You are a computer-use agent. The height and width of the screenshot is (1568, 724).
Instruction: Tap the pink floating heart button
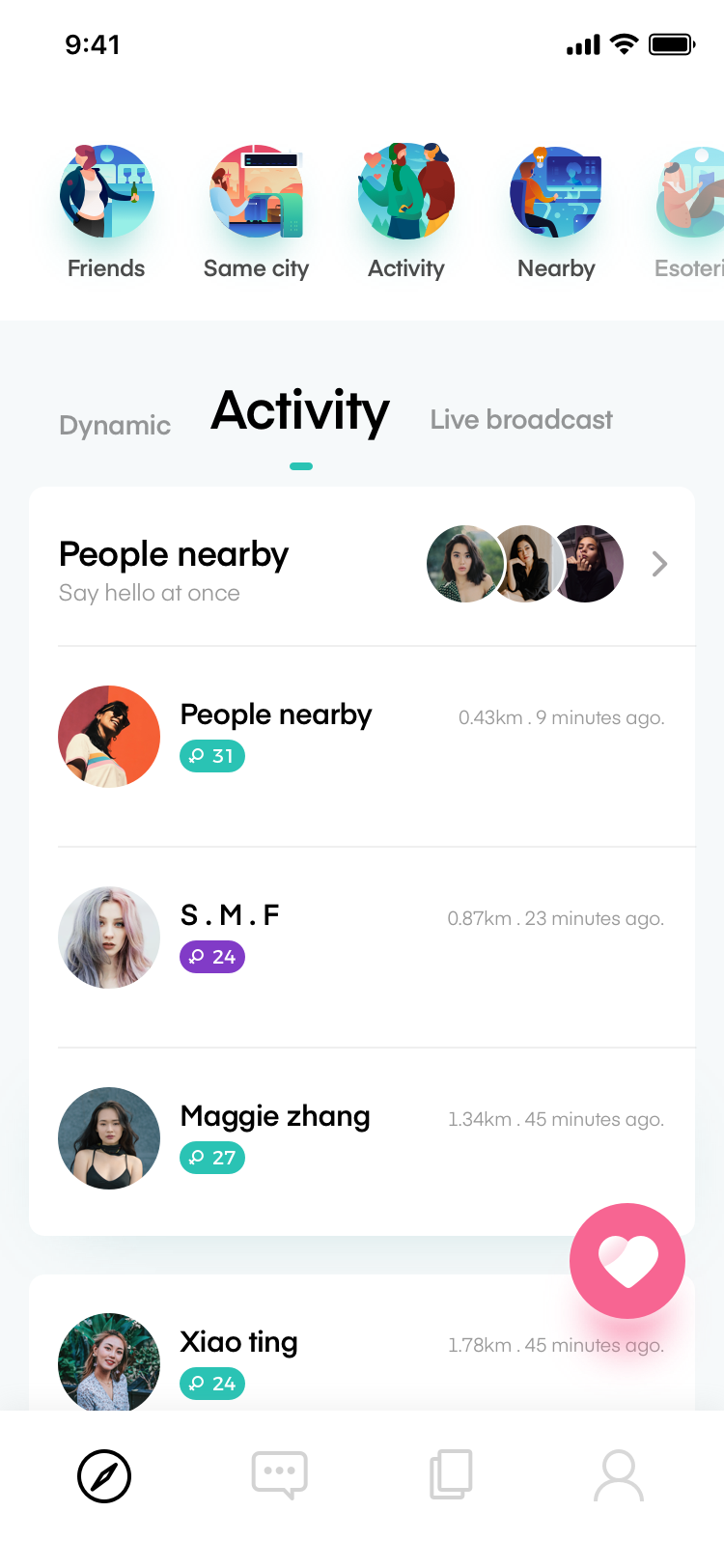click(627, 1261)
